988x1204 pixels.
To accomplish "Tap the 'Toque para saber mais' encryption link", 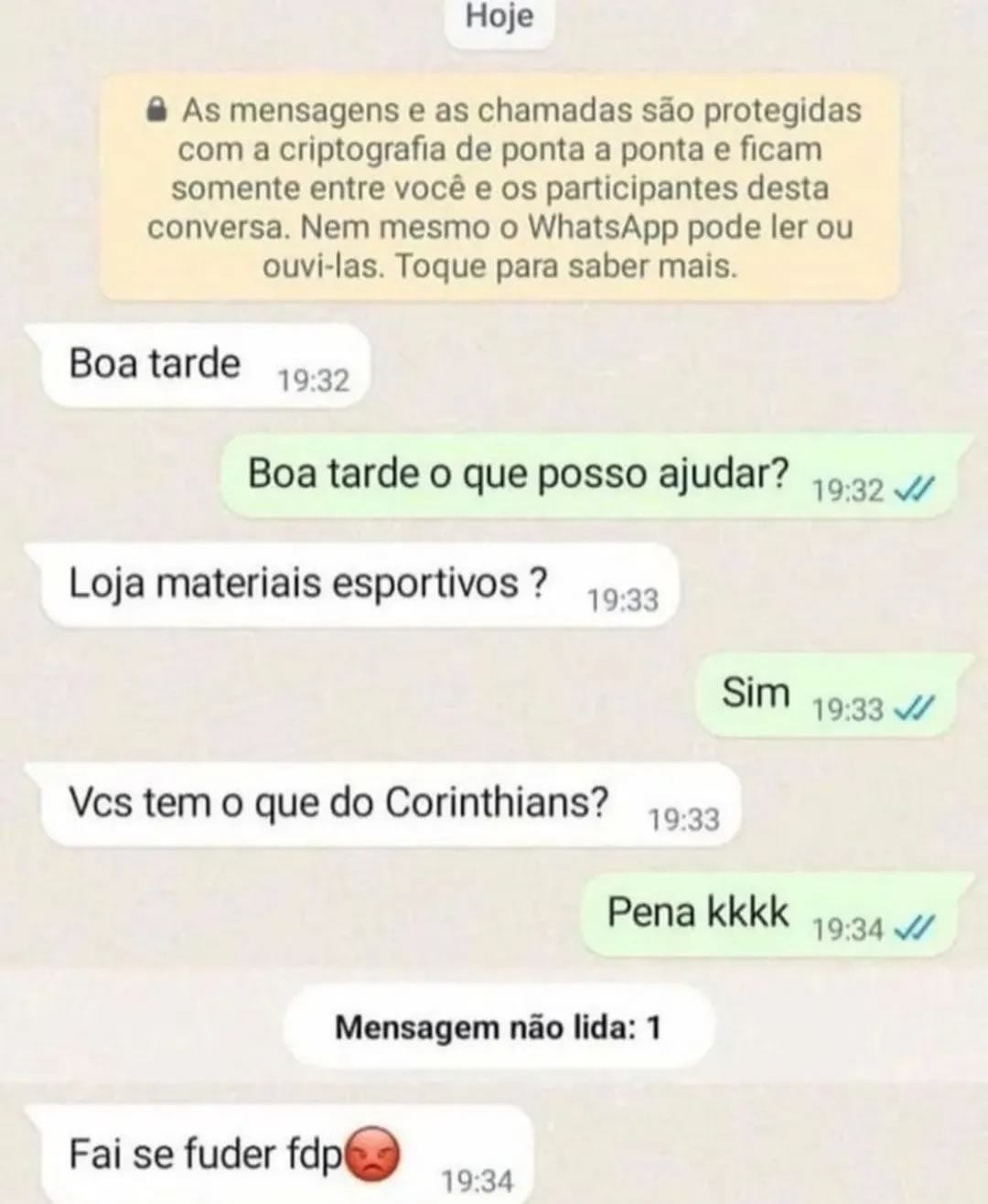I will coord(564,267).
